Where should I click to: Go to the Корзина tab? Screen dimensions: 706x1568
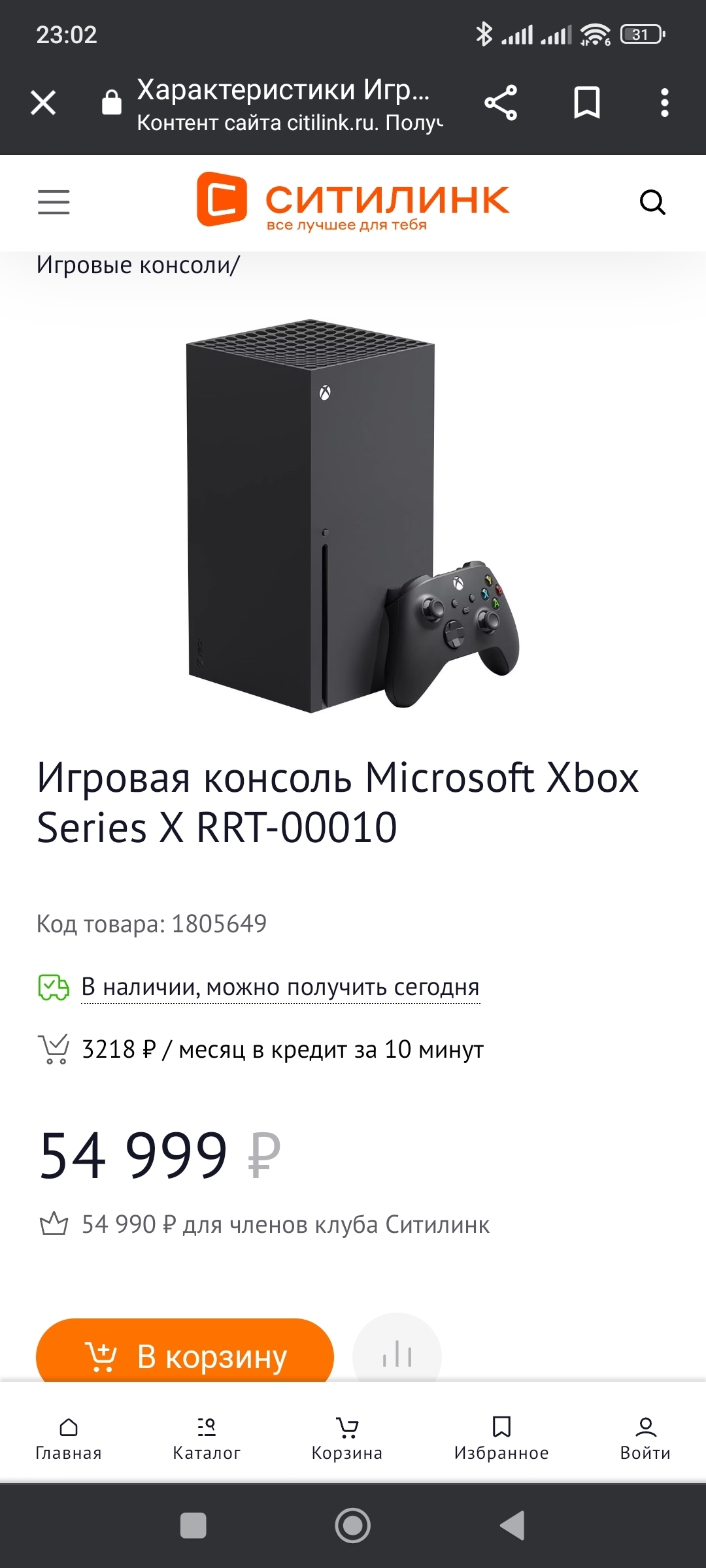pos(346,1439)
